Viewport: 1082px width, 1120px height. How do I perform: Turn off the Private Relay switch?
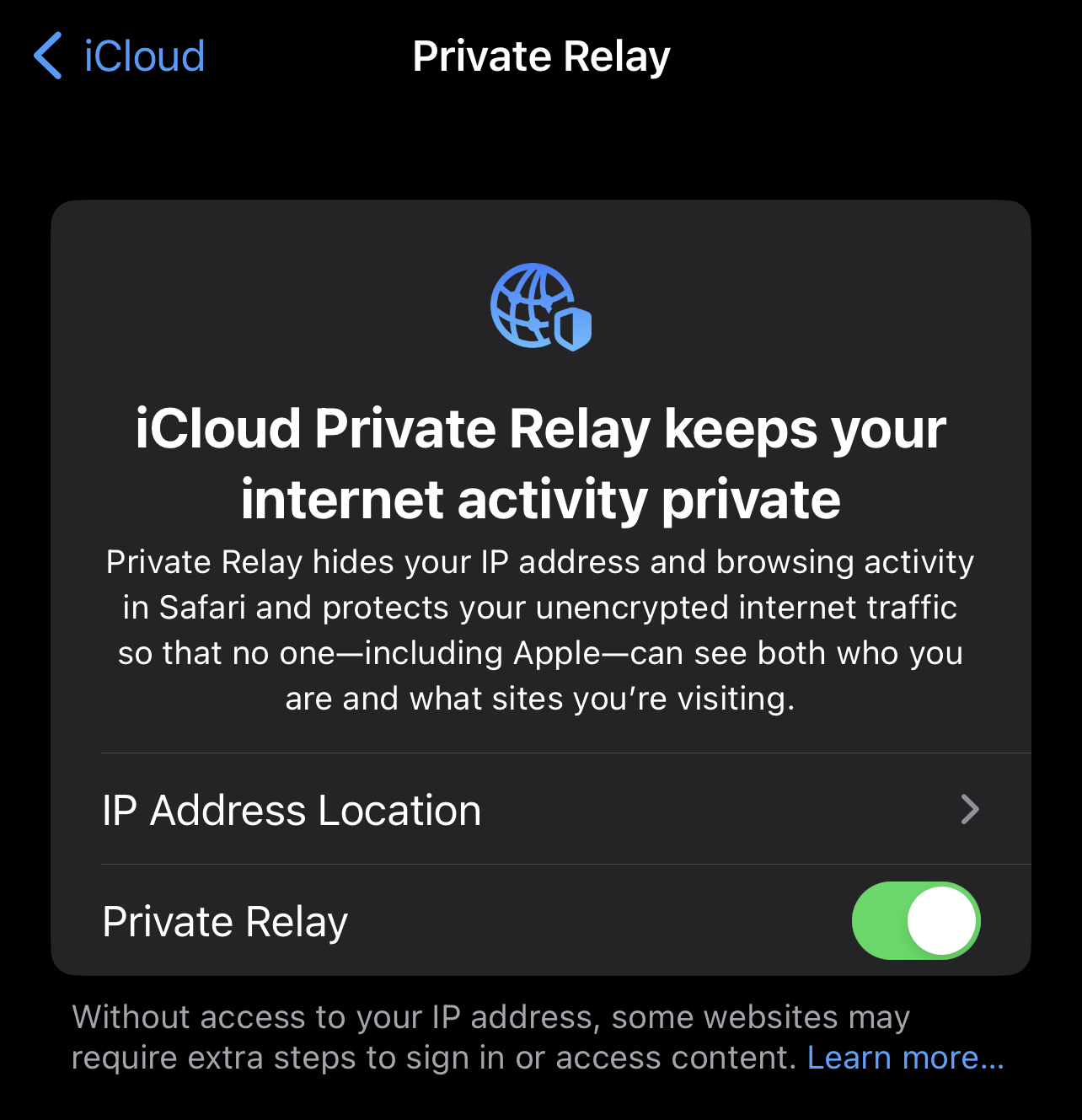pos(915,921)
